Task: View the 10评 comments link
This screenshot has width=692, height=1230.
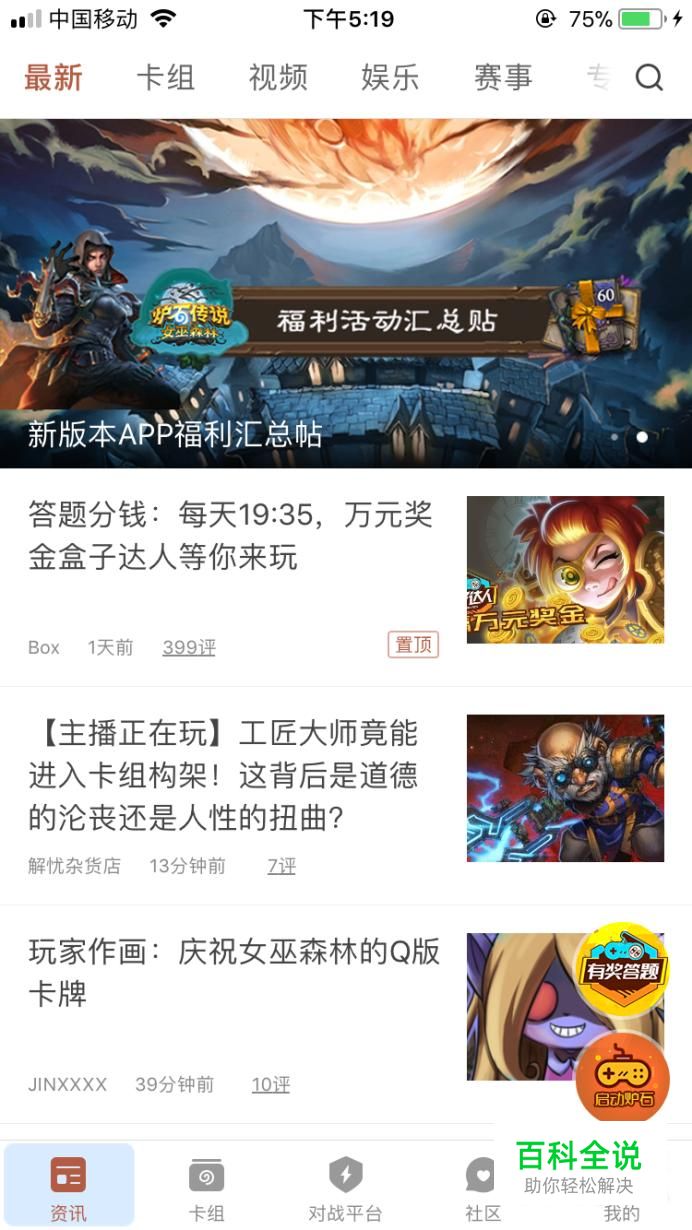Action: point(270,1085)
